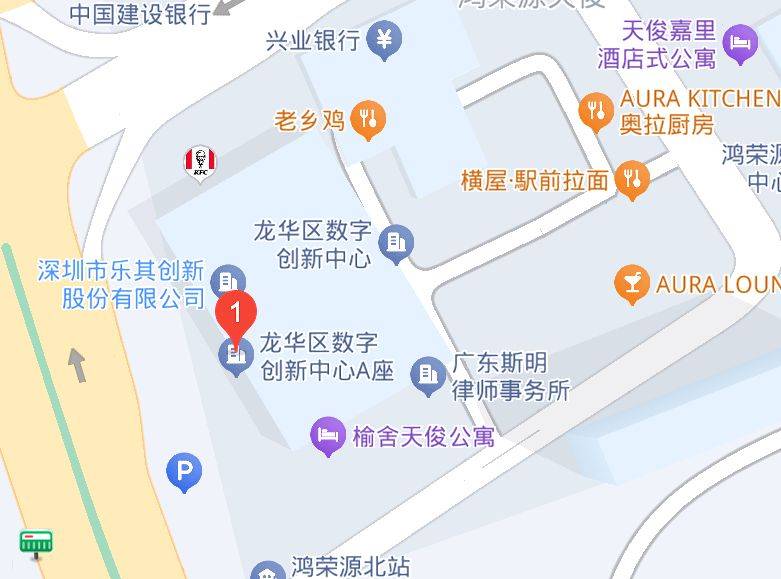Image resolution: width=781 pixels, height=579 pixels.
Task: Select 老乡鸡 restaurant on the map
Action: pos(369,120)
